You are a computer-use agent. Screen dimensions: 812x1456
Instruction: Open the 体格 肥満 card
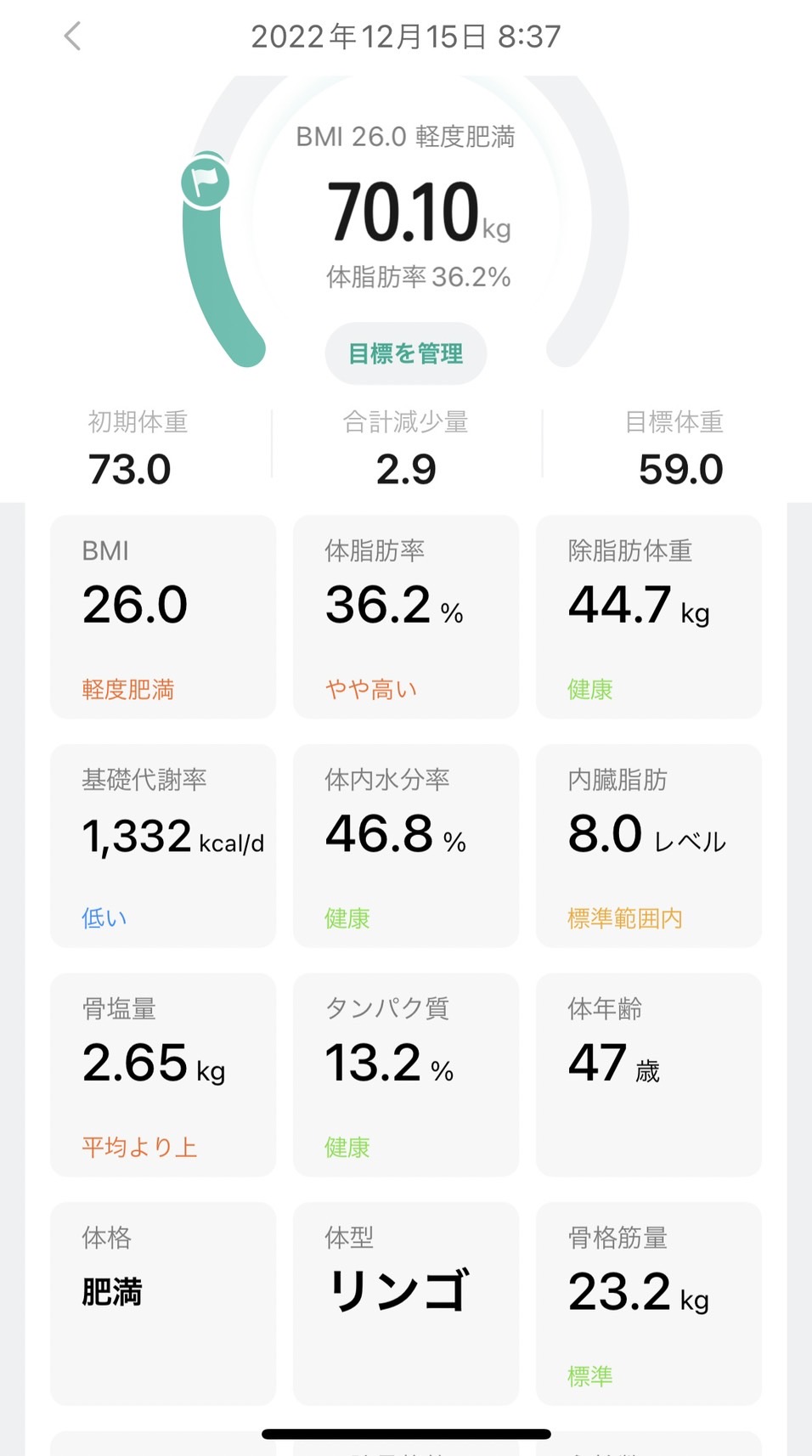pos(163,1304)
